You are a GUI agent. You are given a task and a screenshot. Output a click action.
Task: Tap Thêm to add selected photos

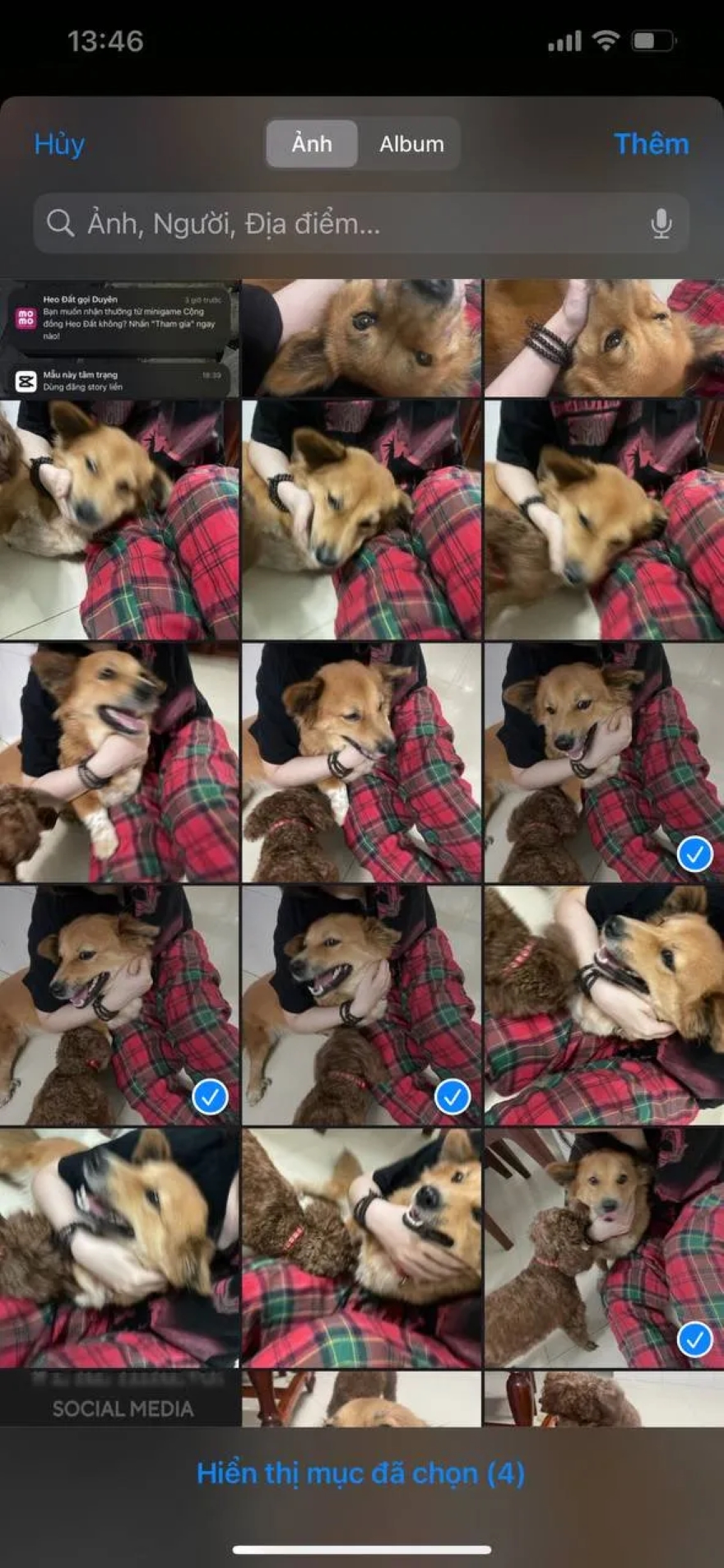click(x=651, y=144)
